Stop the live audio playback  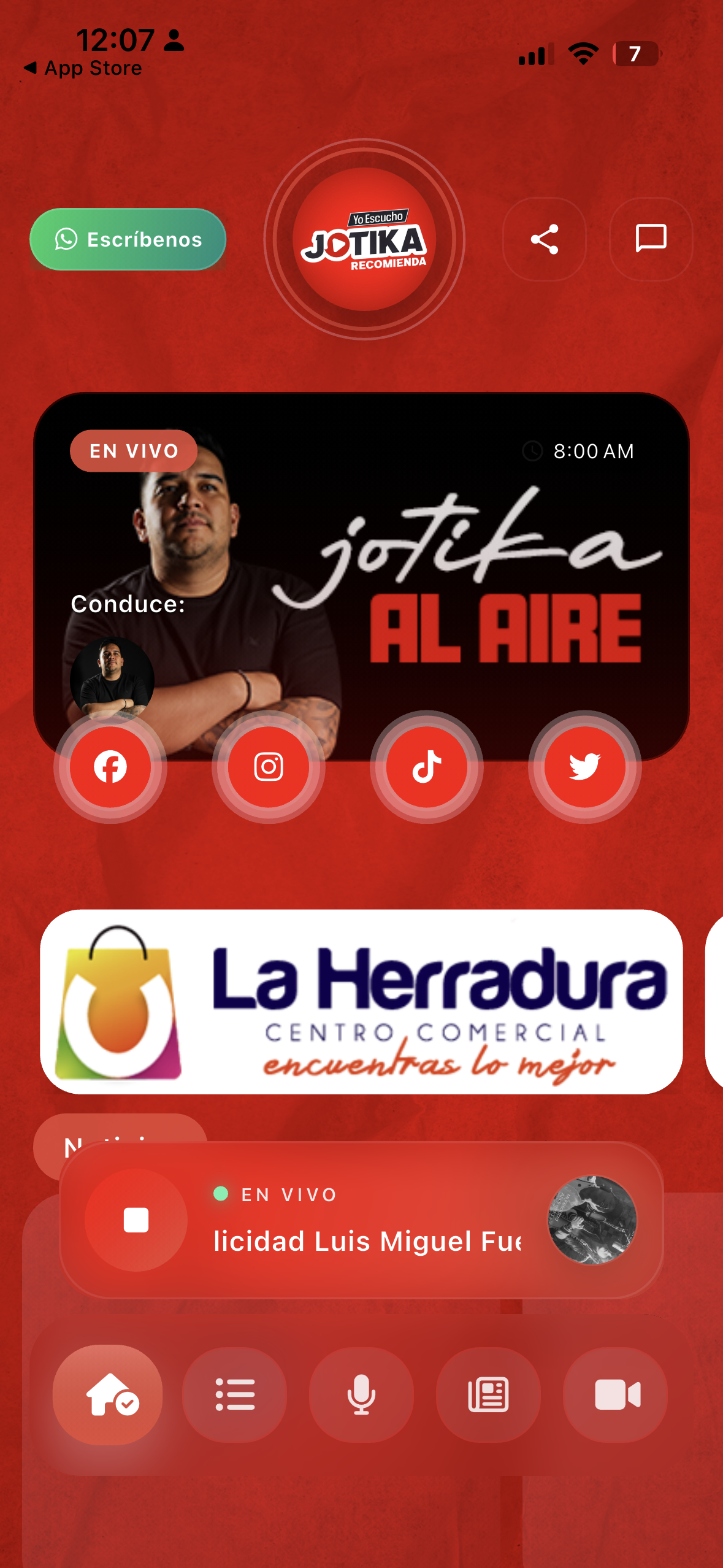tap(135, 1221)
